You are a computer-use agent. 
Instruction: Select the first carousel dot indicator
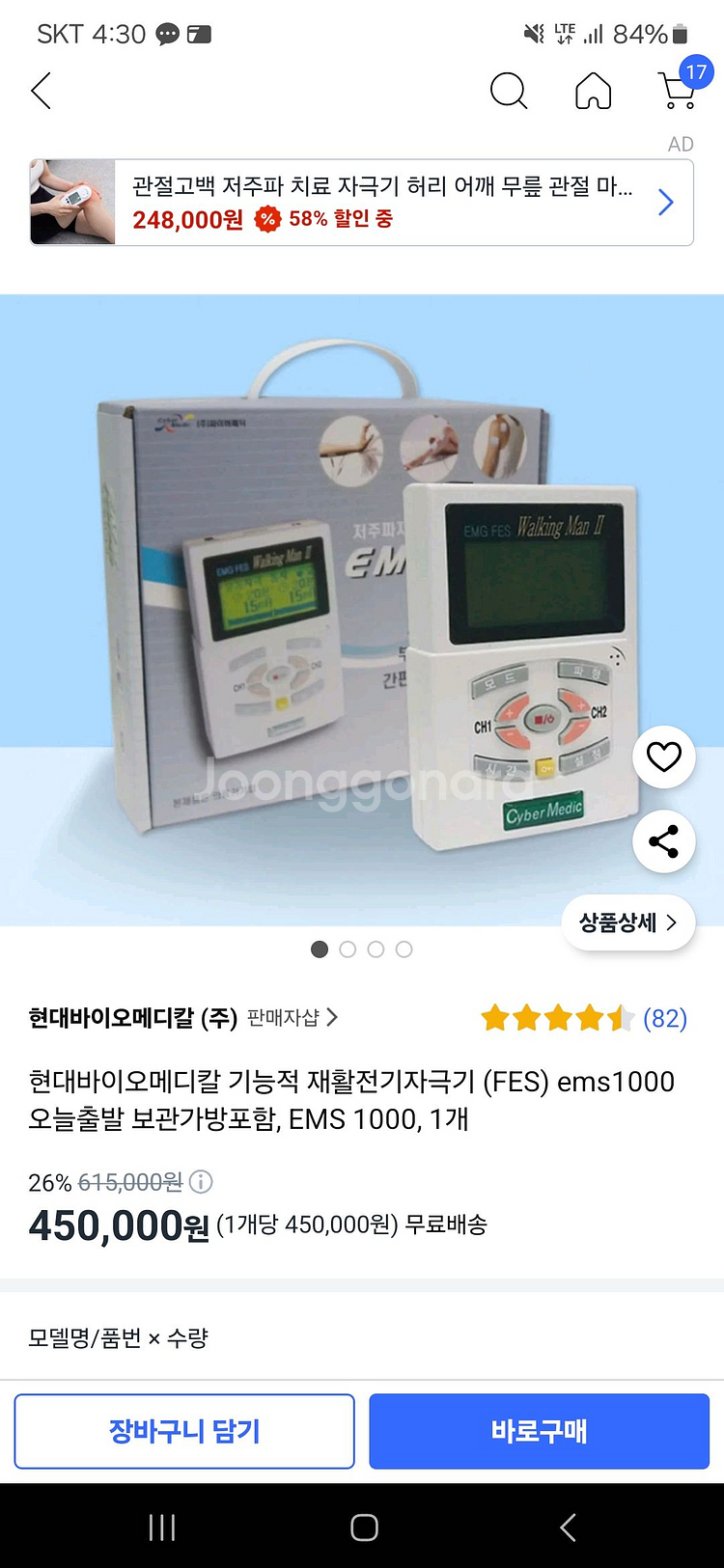click(x=320, y=949)
